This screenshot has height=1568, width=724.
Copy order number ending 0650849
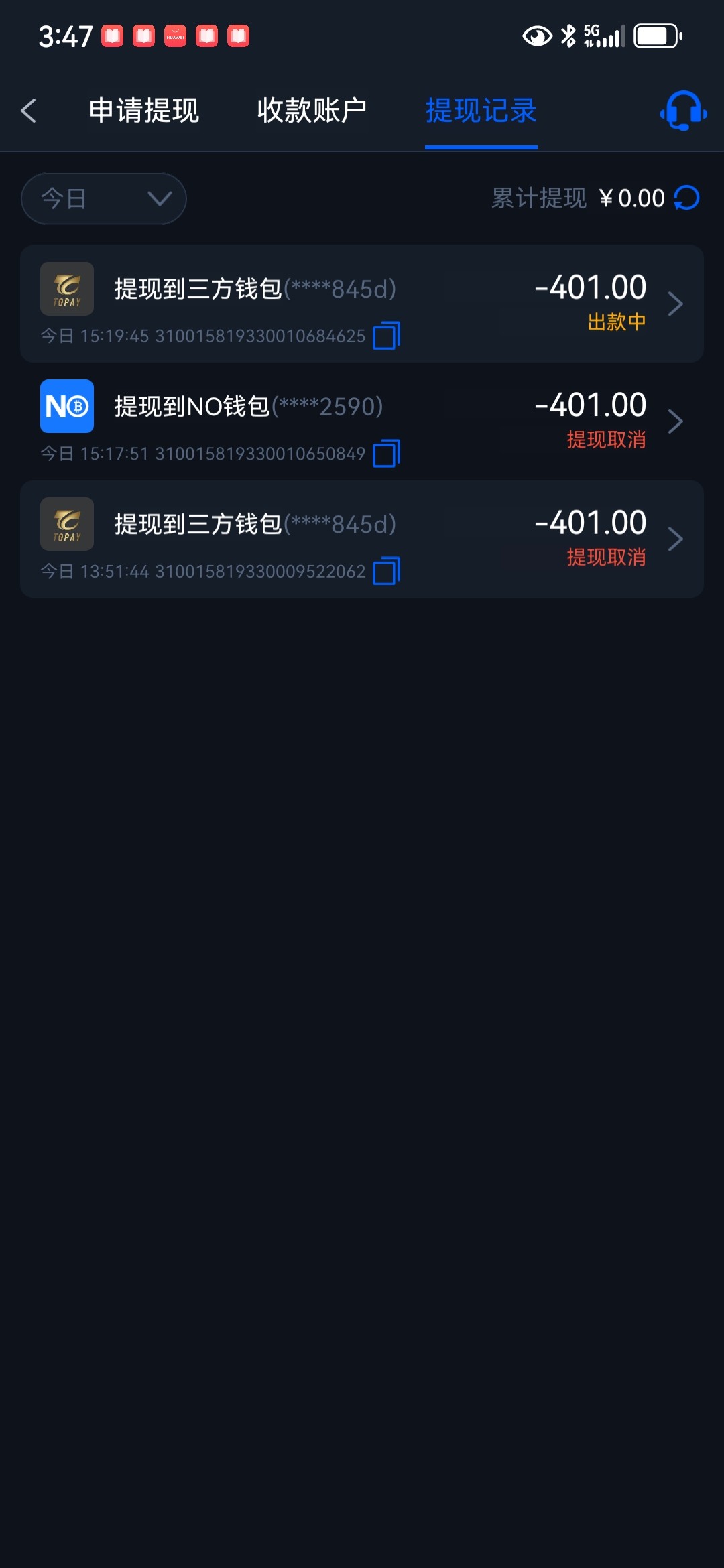(386, 454)
